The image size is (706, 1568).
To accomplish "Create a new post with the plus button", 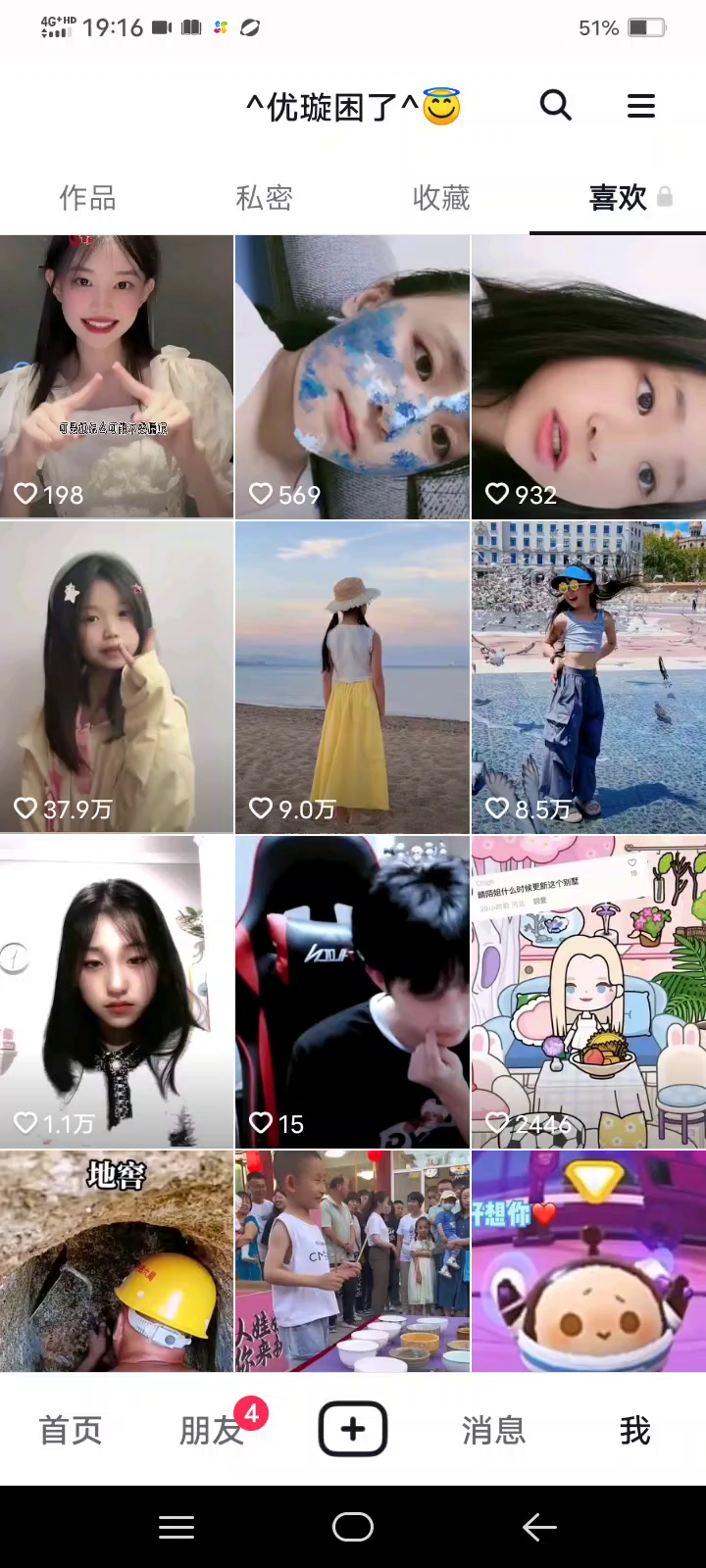I will coord(353,1430).
